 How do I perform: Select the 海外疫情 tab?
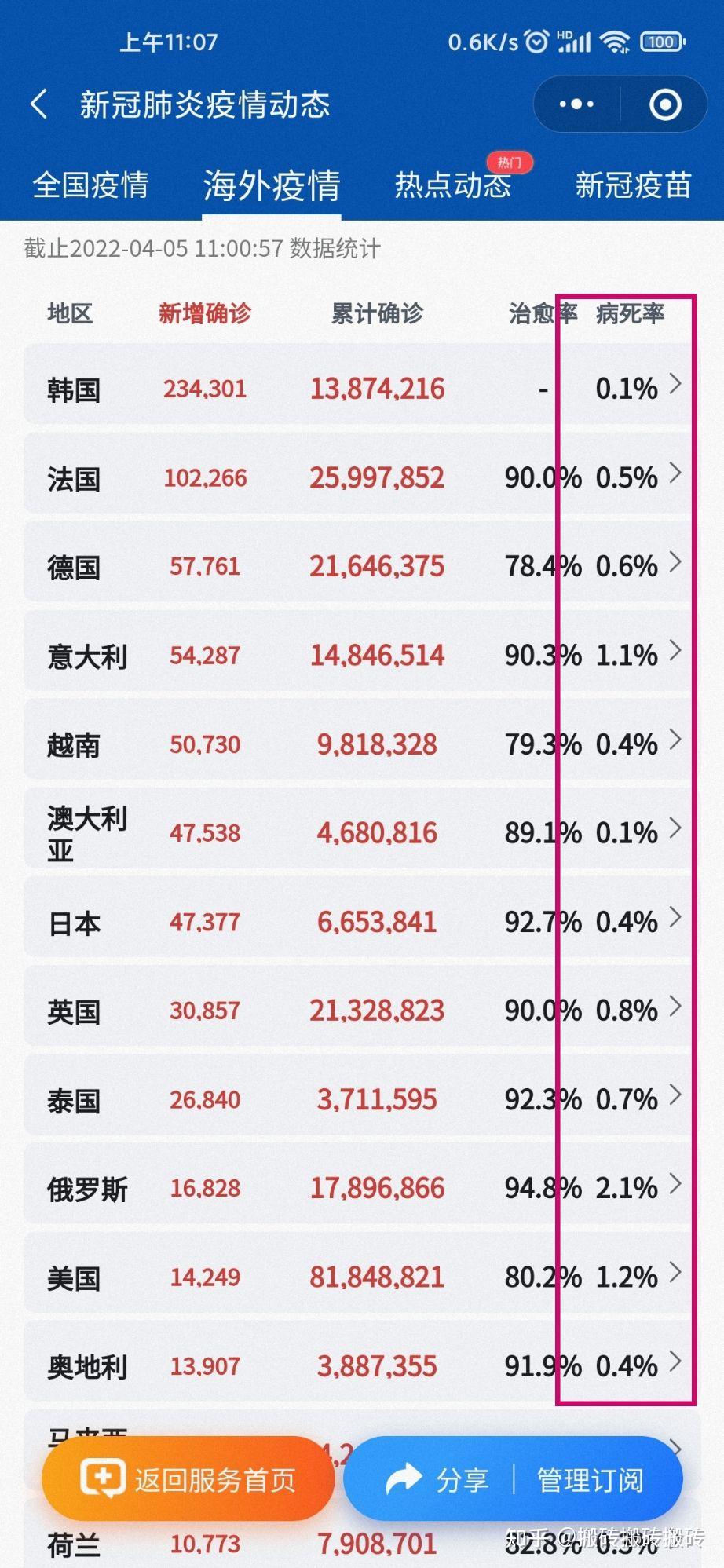pos(272,185)
